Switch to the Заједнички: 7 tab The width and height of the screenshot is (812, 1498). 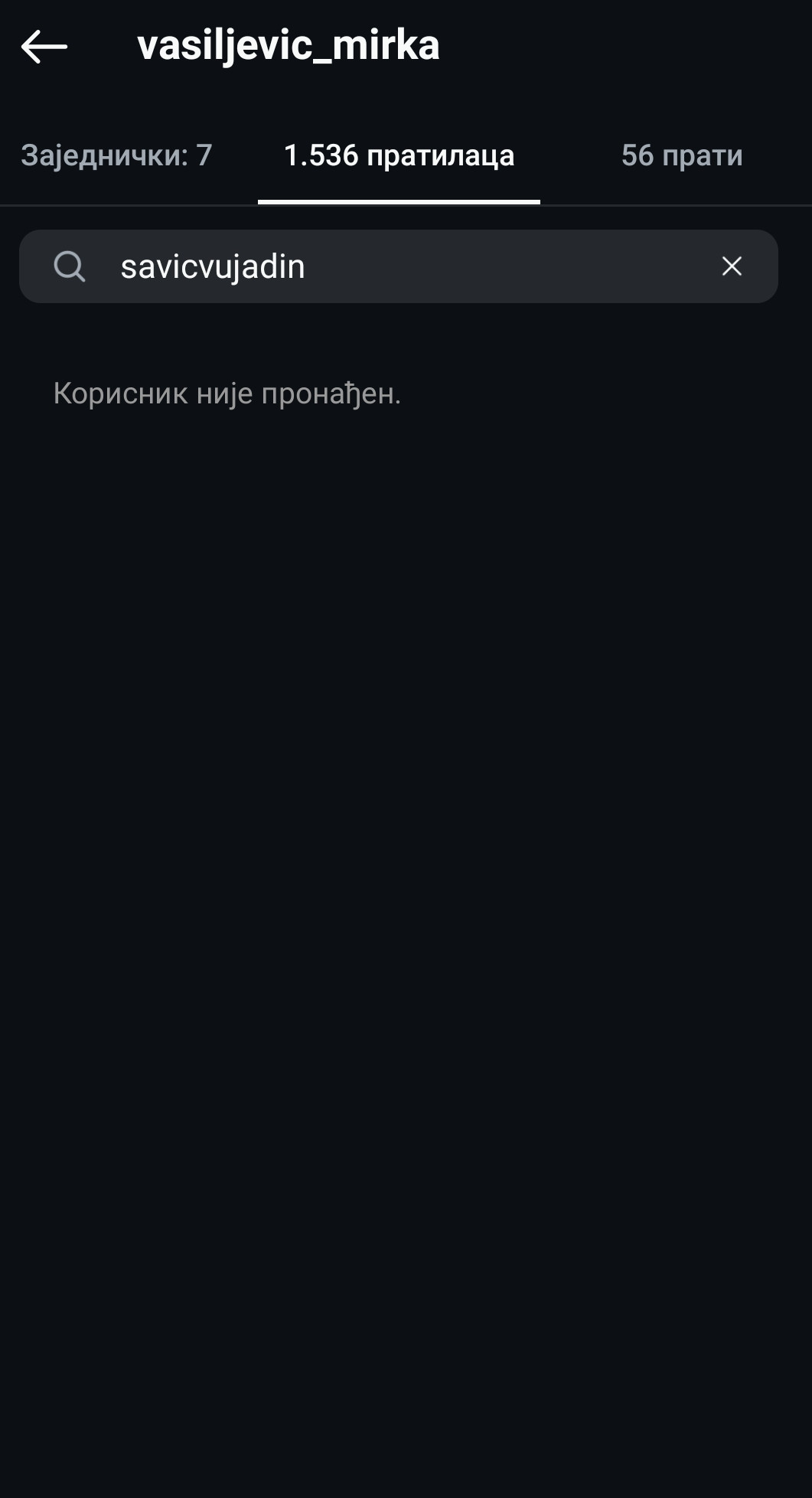pos(116,155)
